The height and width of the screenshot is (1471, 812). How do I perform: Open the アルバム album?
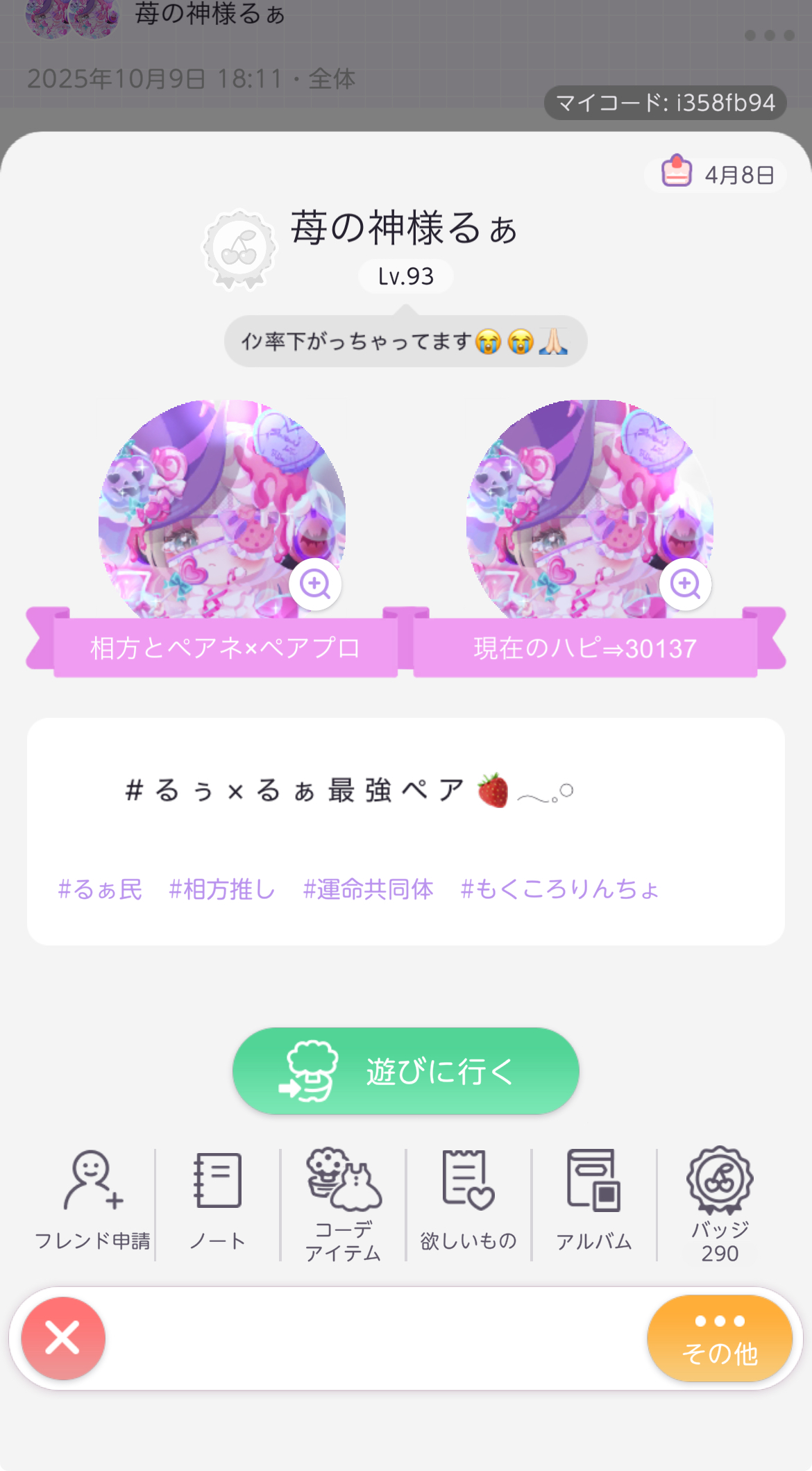[x=593, y=1202]
